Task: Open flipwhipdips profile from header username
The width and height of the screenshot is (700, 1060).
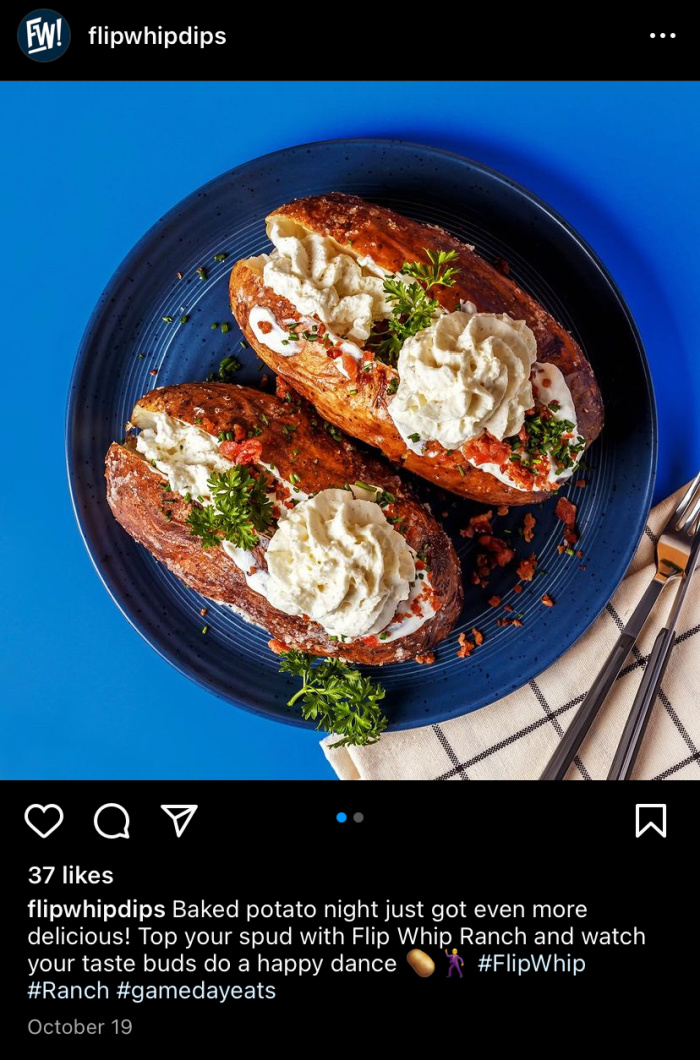Action: click(157, 36)
